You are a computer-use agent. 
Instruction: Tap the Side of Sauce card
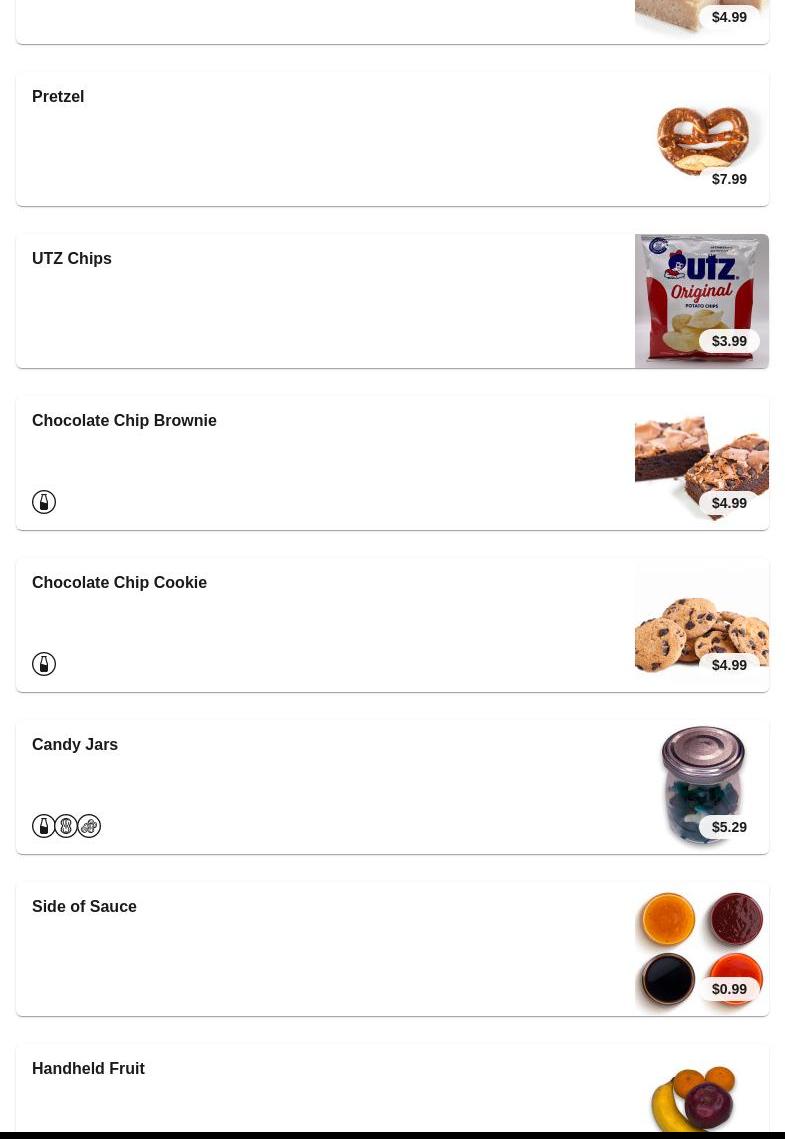[x=392, y=949]
